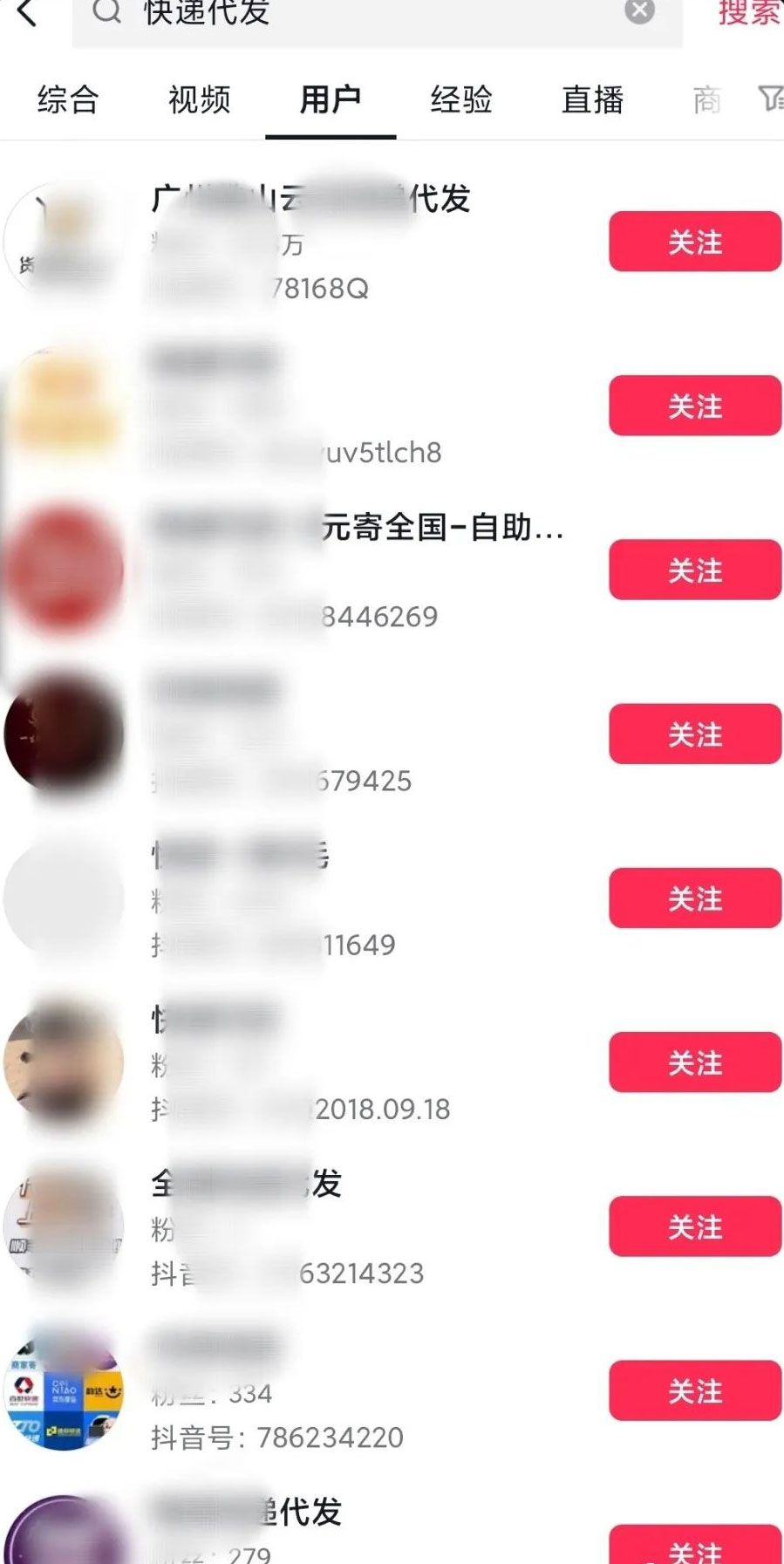Follow the user with 抖音号 786234220

(695, 1390)
